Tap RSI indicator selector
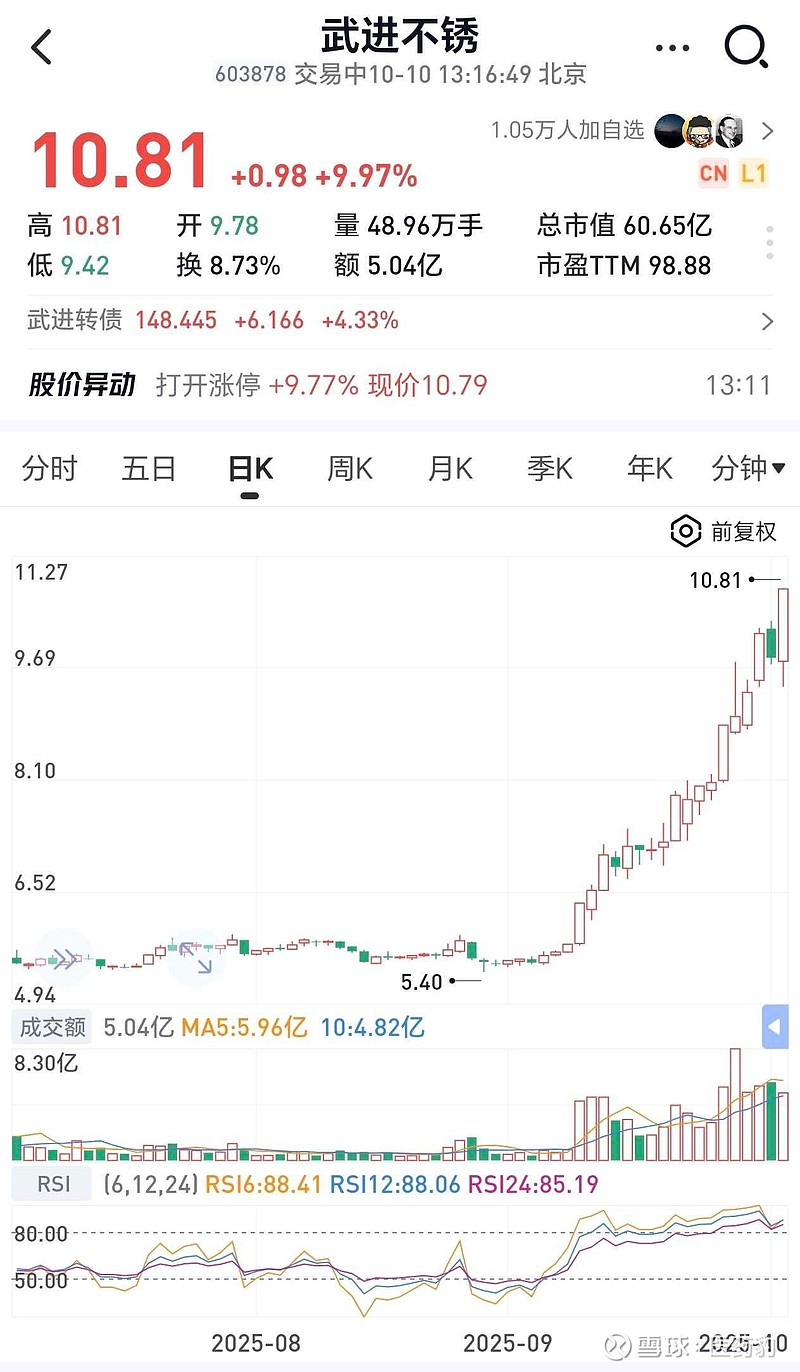 (x=53, y=1185)
